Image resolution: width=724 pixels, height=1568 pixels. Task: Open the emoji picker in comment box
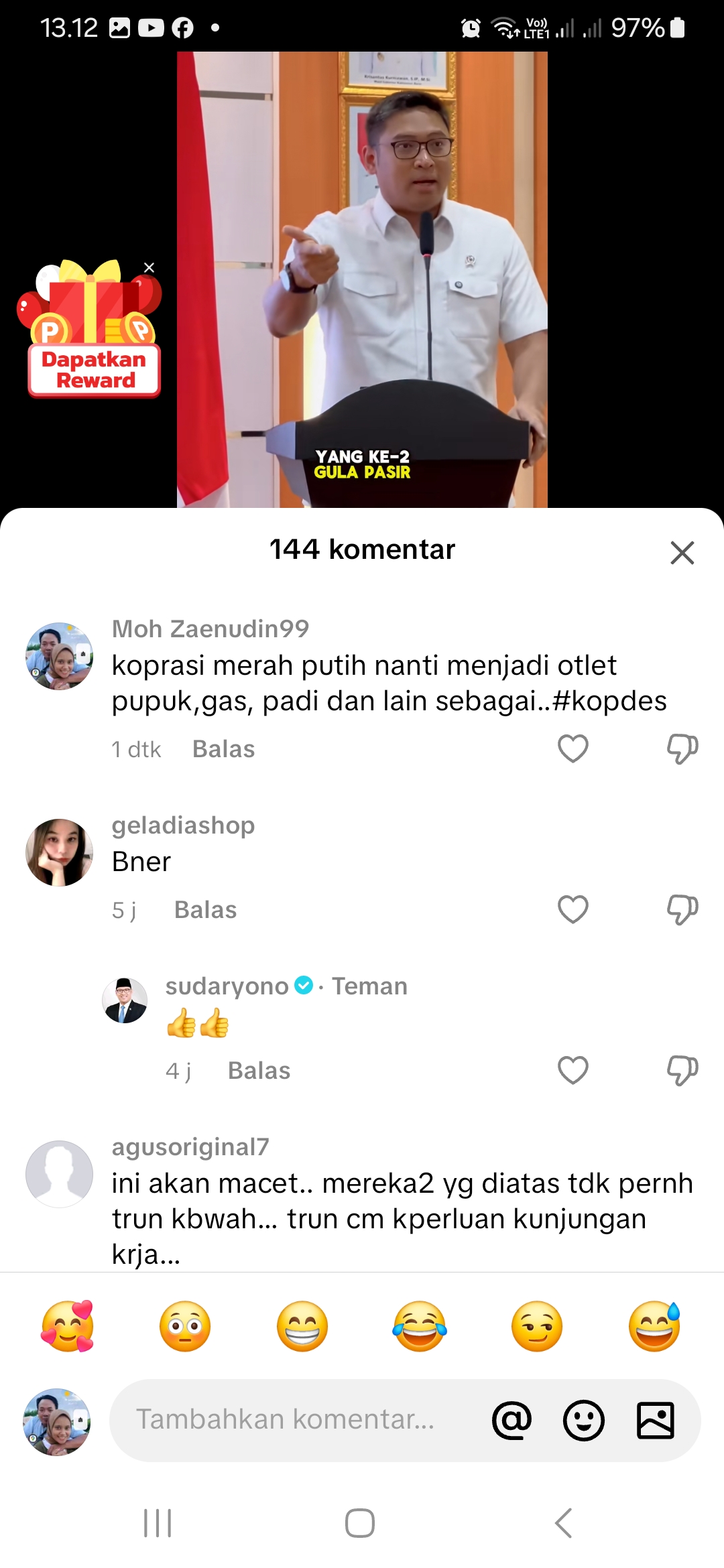(584, 1420)
